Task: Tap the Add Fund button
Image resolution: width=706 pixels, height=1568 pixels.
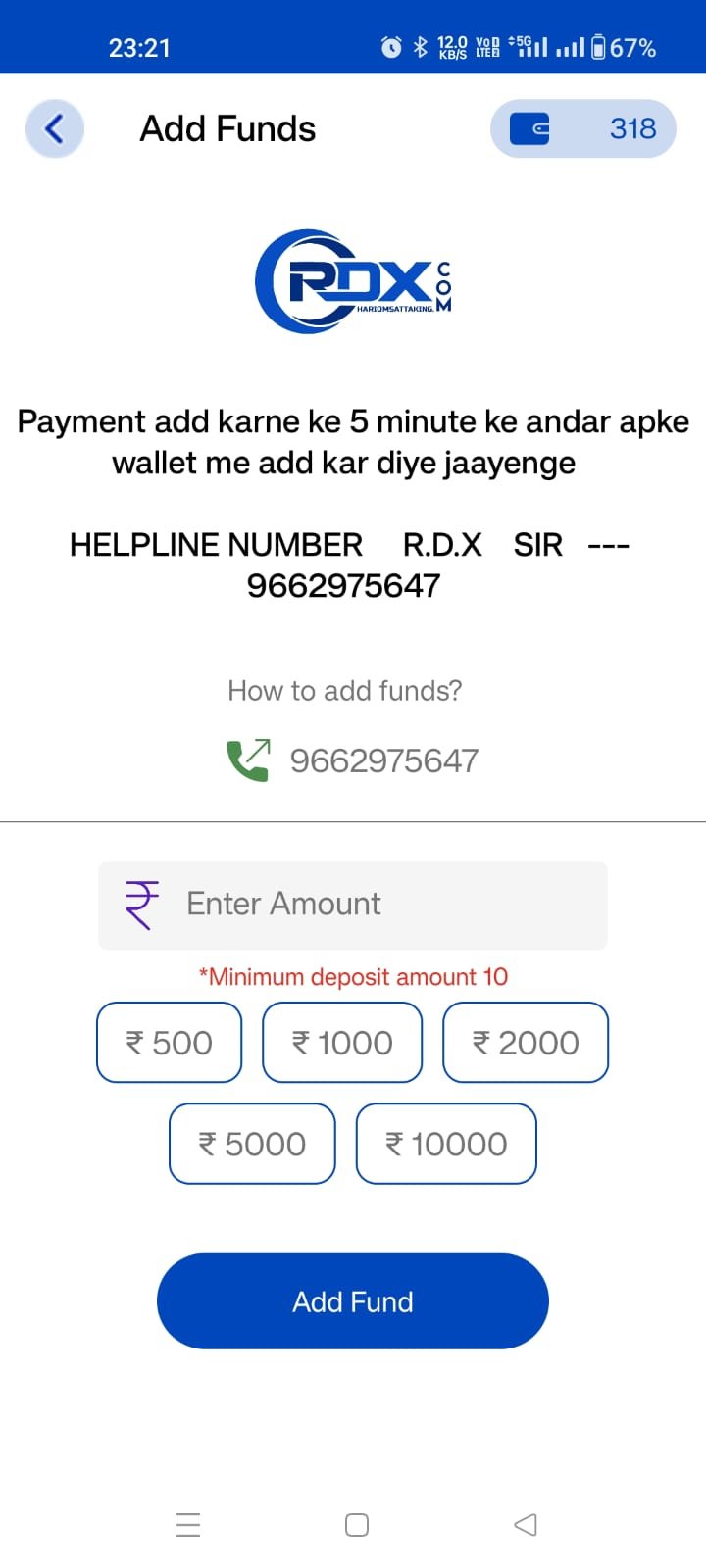Action: click(353, 1301)
